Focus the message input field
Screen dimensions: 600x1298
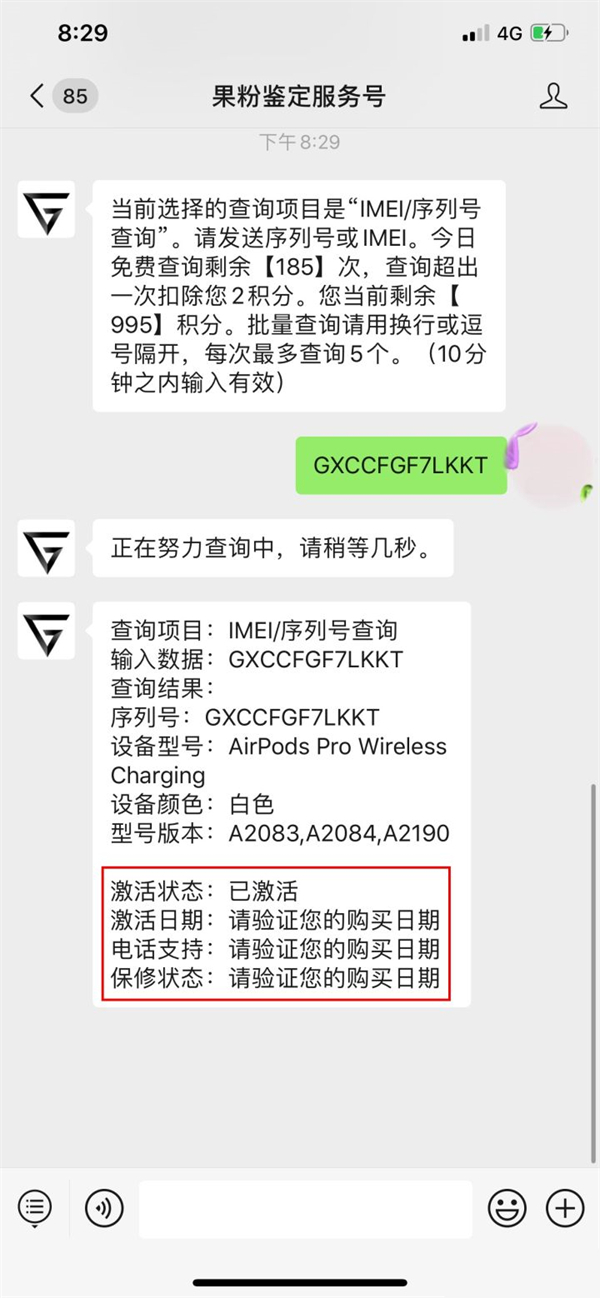pyautogui.click(x=305, y=1209)
